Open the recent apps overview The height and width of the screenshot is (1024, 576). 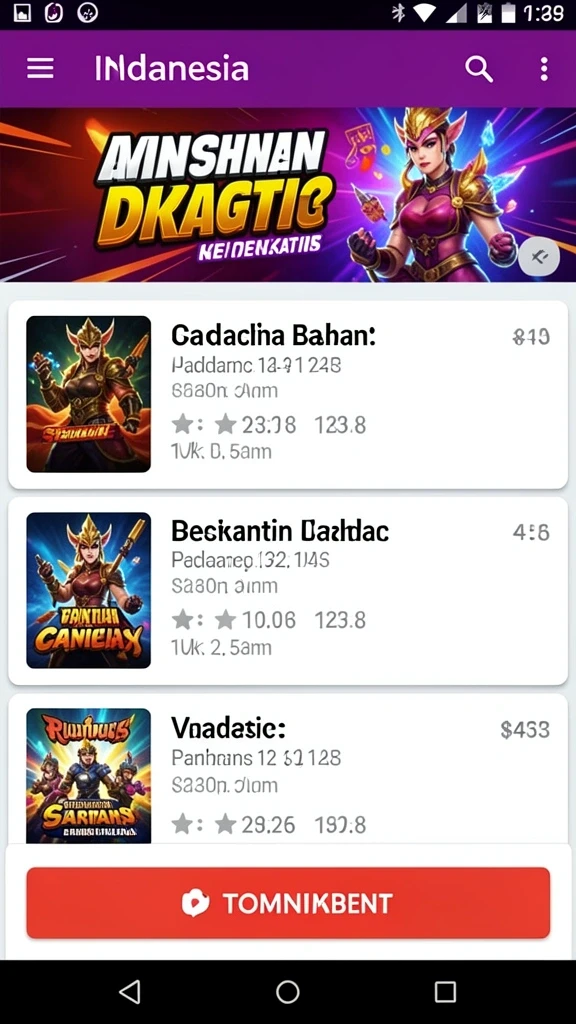pos(445,991)
